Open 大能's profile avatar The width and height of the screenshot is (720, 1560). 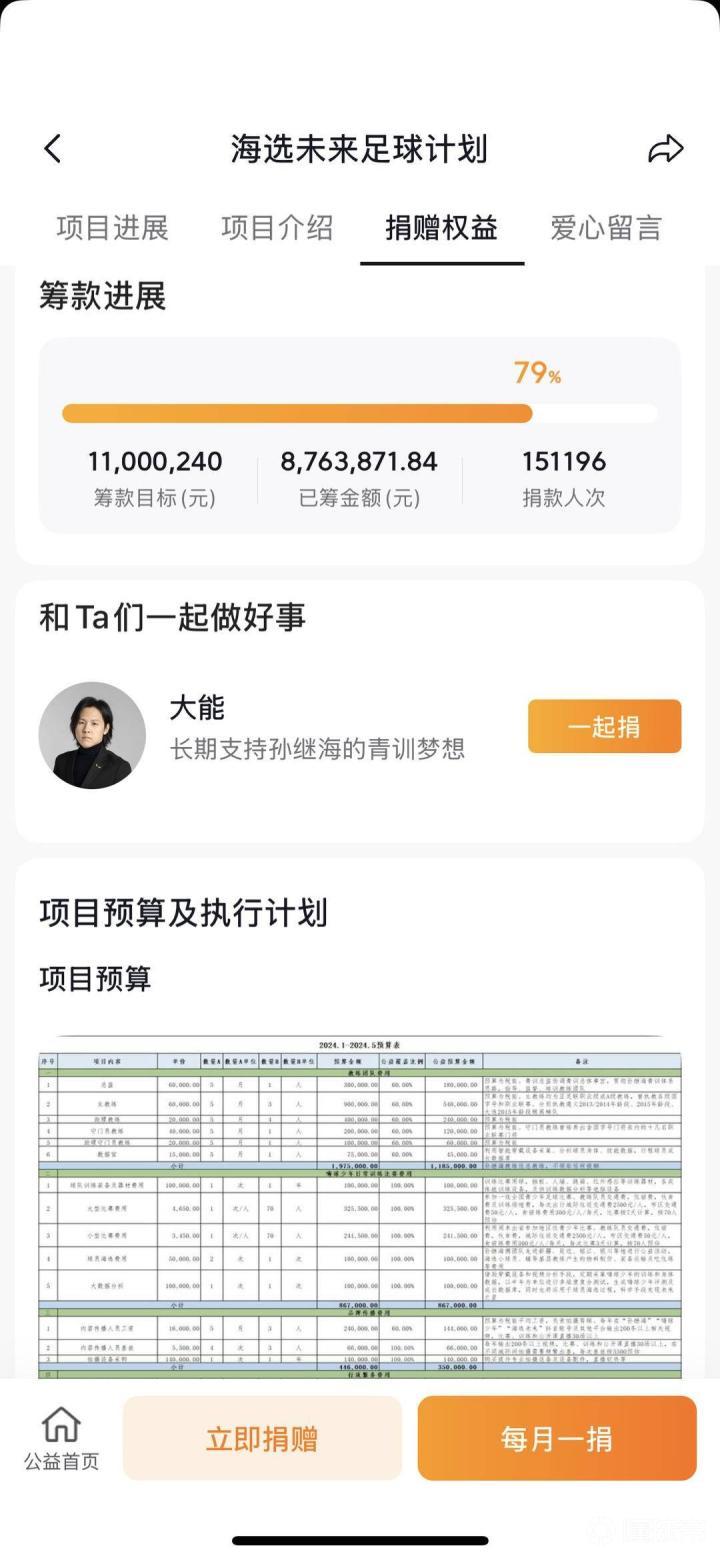[92, 736]
